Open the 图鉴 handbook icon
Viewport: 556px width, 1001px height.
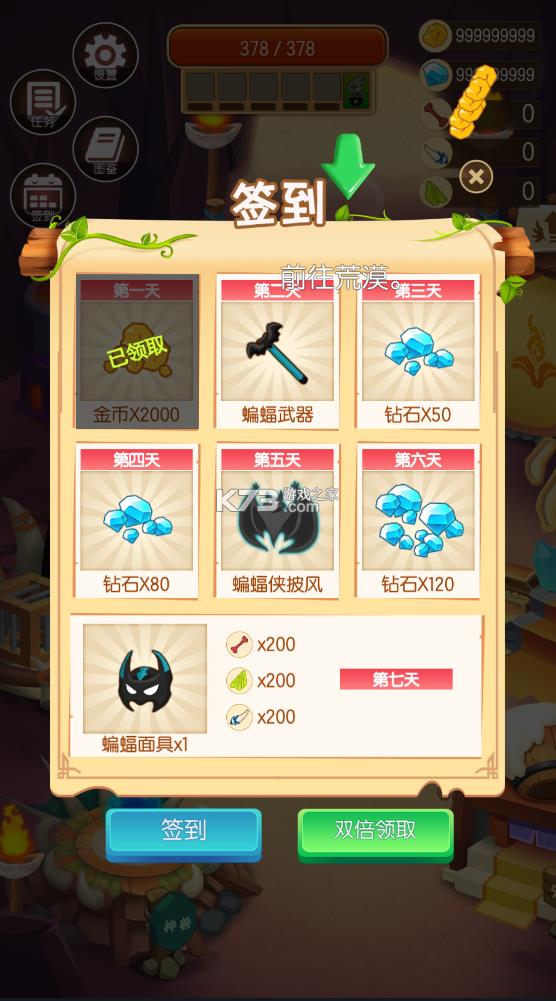pos(105,149)
